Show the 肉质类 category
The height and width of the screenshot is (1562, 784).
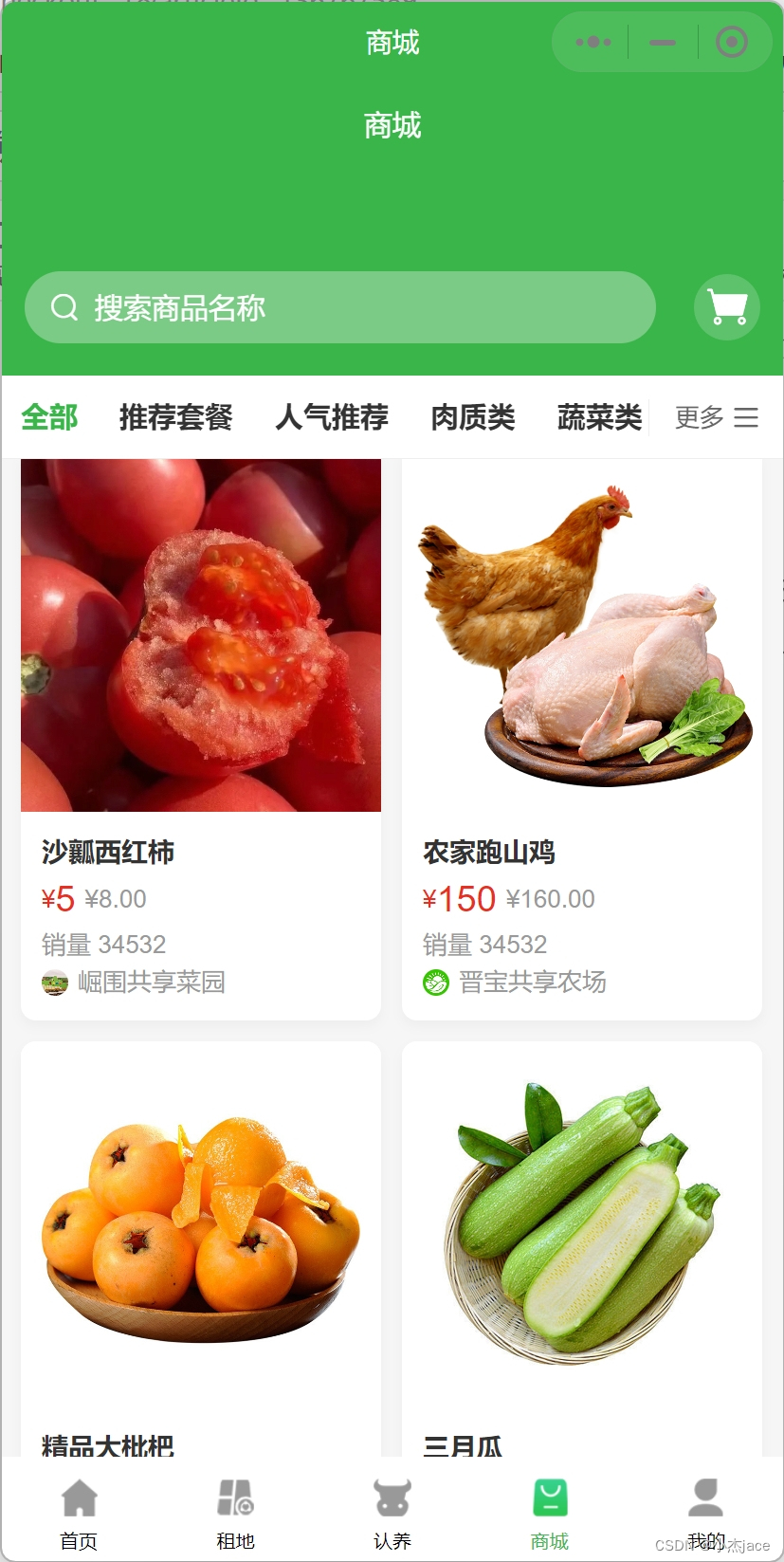tap(472, 417)
